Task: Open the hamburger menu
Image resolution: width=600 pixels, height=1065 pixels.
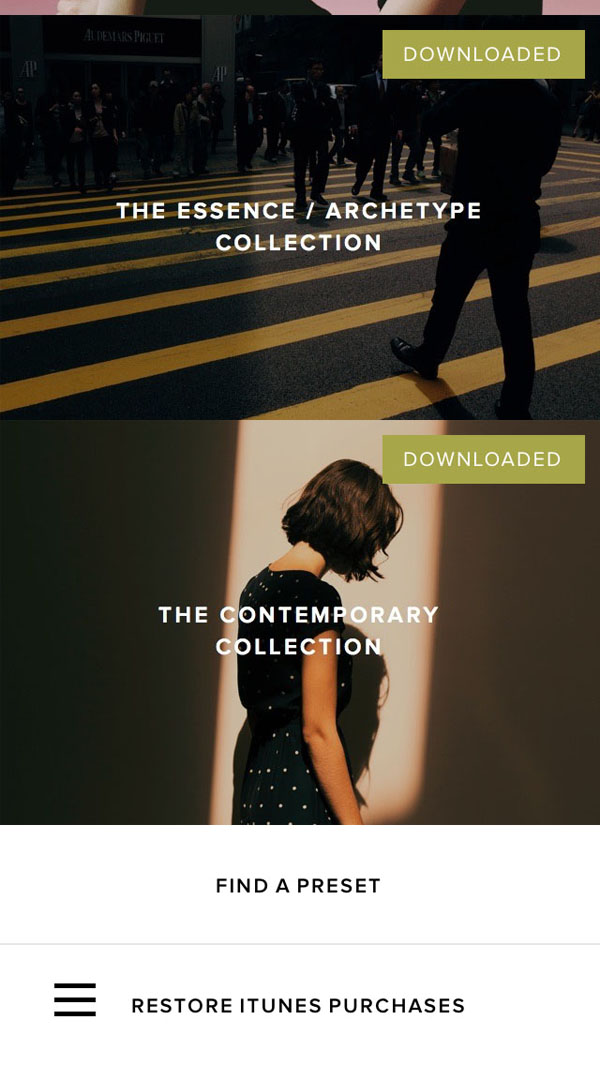Action: (75, 999)
